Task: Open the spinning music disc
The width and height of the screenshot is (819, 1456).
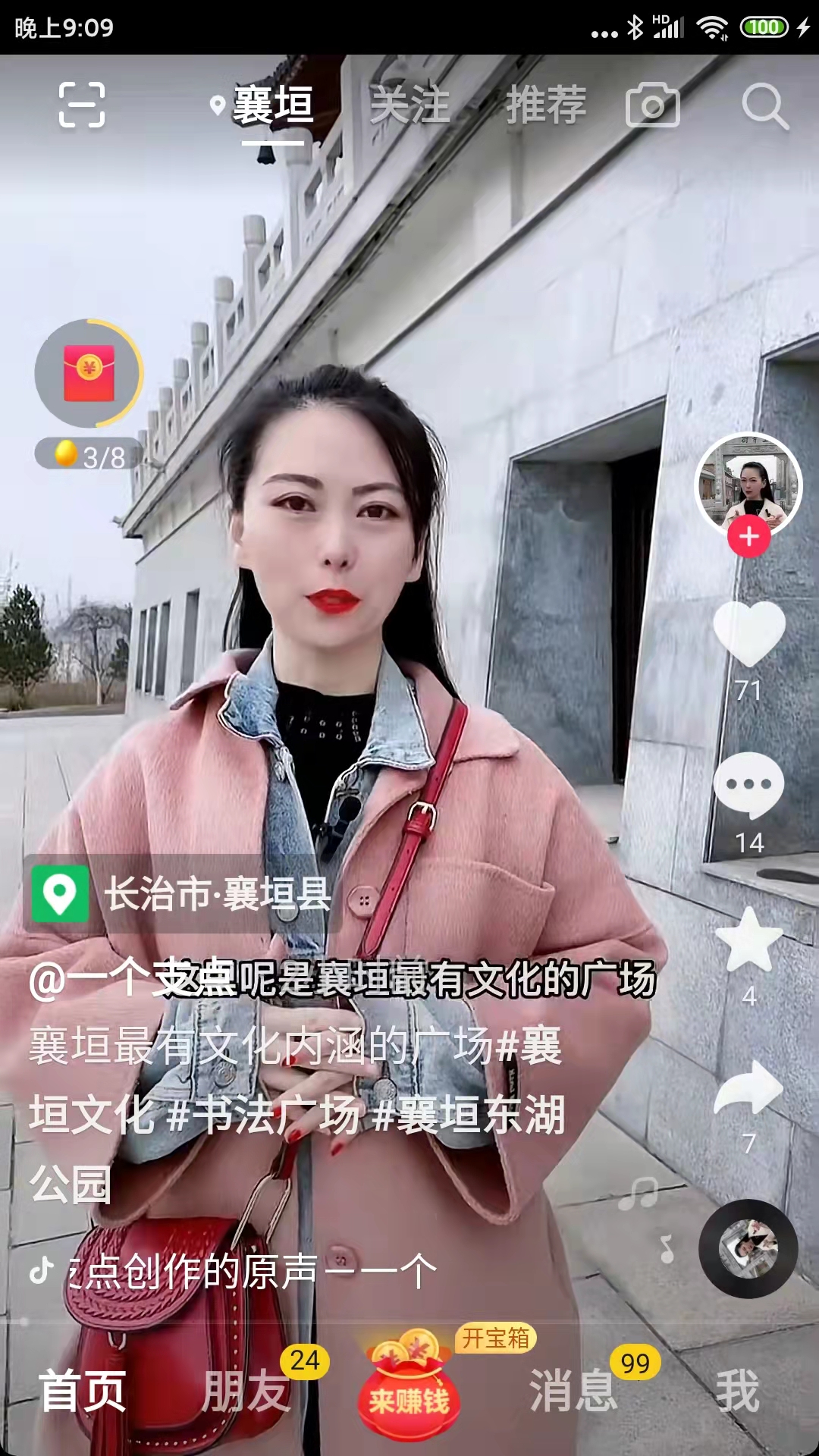Action: (748, 1249)
